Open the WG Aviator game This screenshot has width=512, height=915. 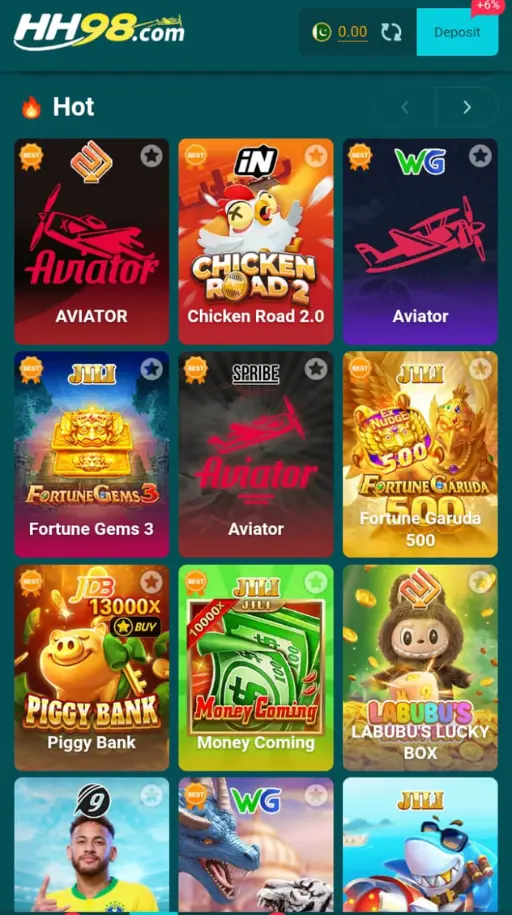pos(420,241)
